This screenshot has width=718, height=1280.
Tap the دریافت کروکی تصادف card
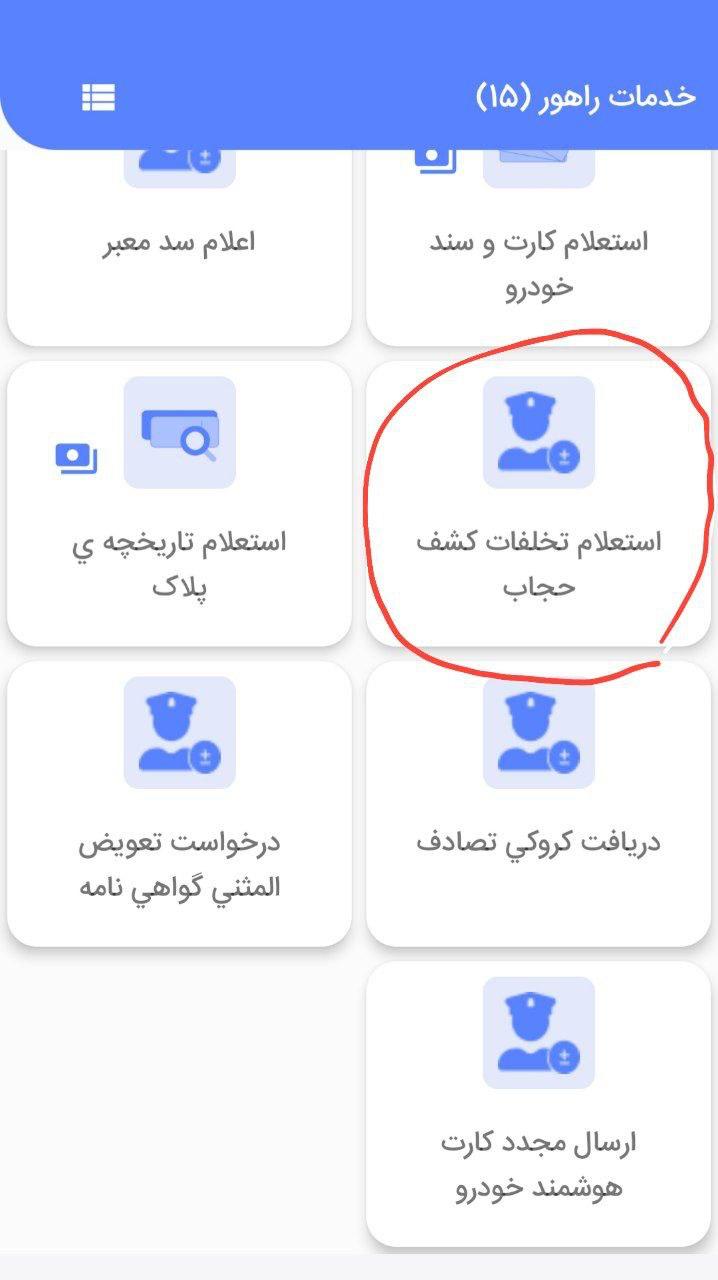[538, 804]
